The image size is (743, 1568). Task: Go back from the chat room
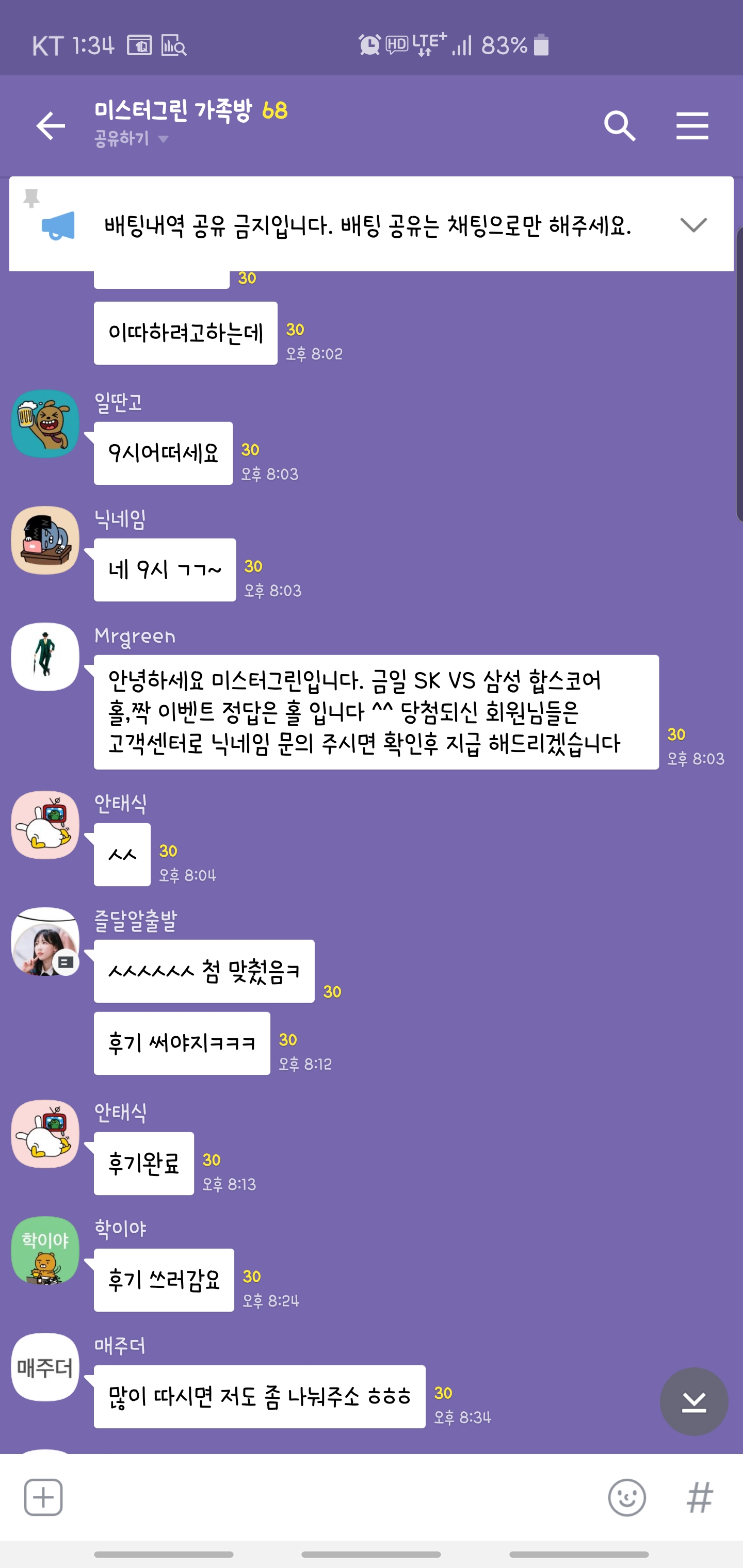tap(51, 126)
